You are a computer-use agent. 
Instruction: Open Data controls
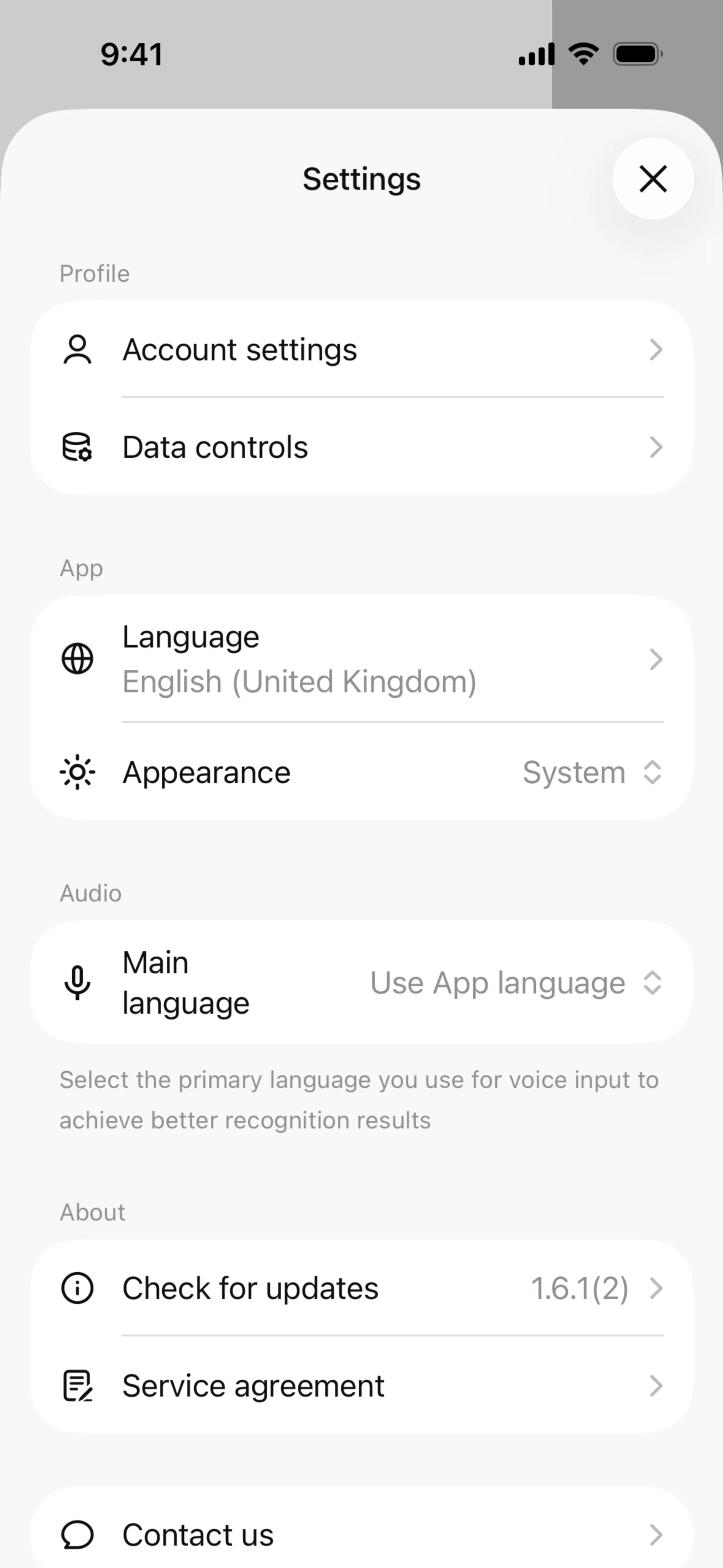[361, 448]
